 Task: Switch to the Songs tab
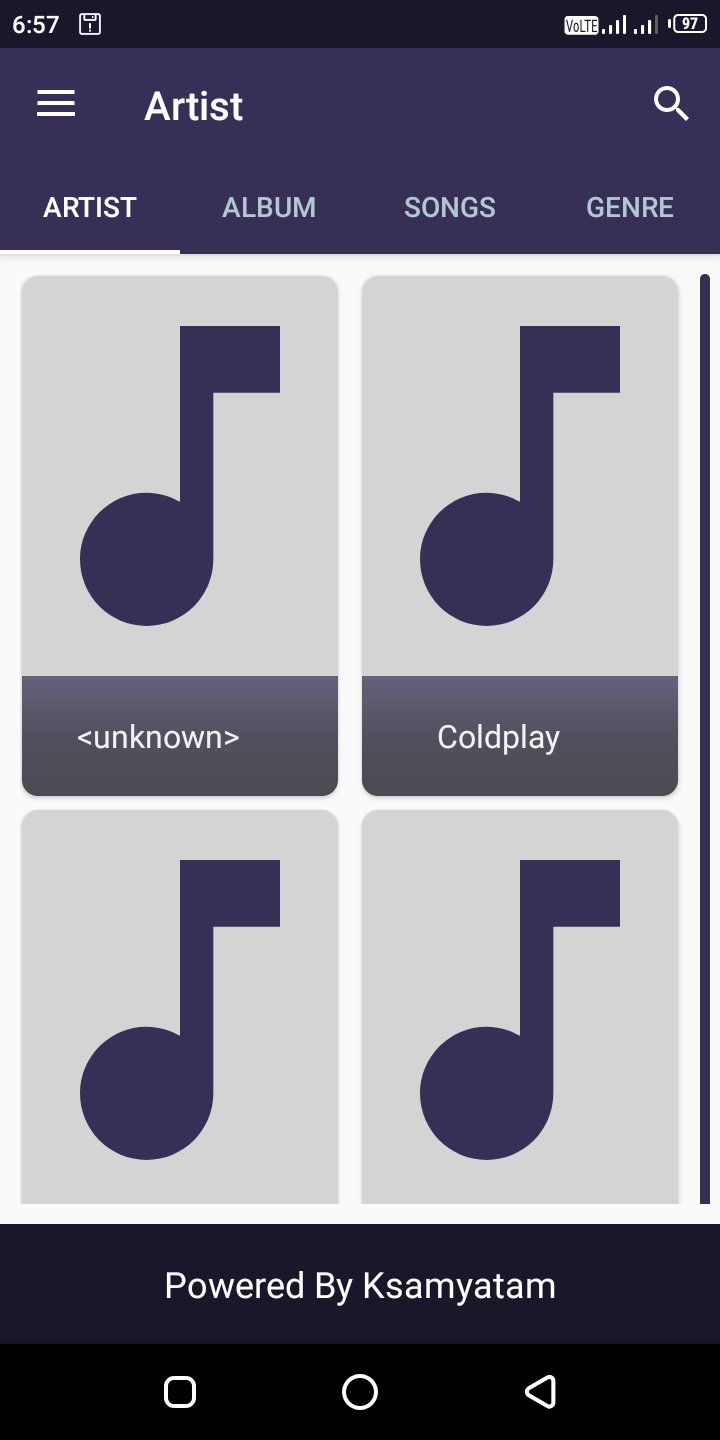pyautogui.click(x=450, y=207)
